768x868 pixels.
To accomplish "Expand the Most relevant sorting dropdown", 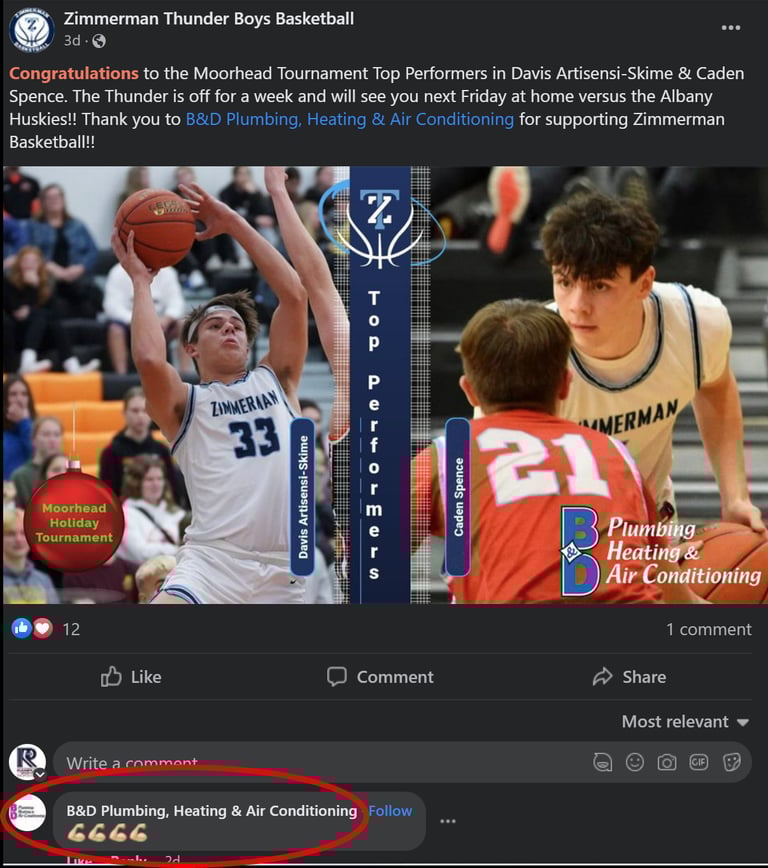I will pos(685,722).
